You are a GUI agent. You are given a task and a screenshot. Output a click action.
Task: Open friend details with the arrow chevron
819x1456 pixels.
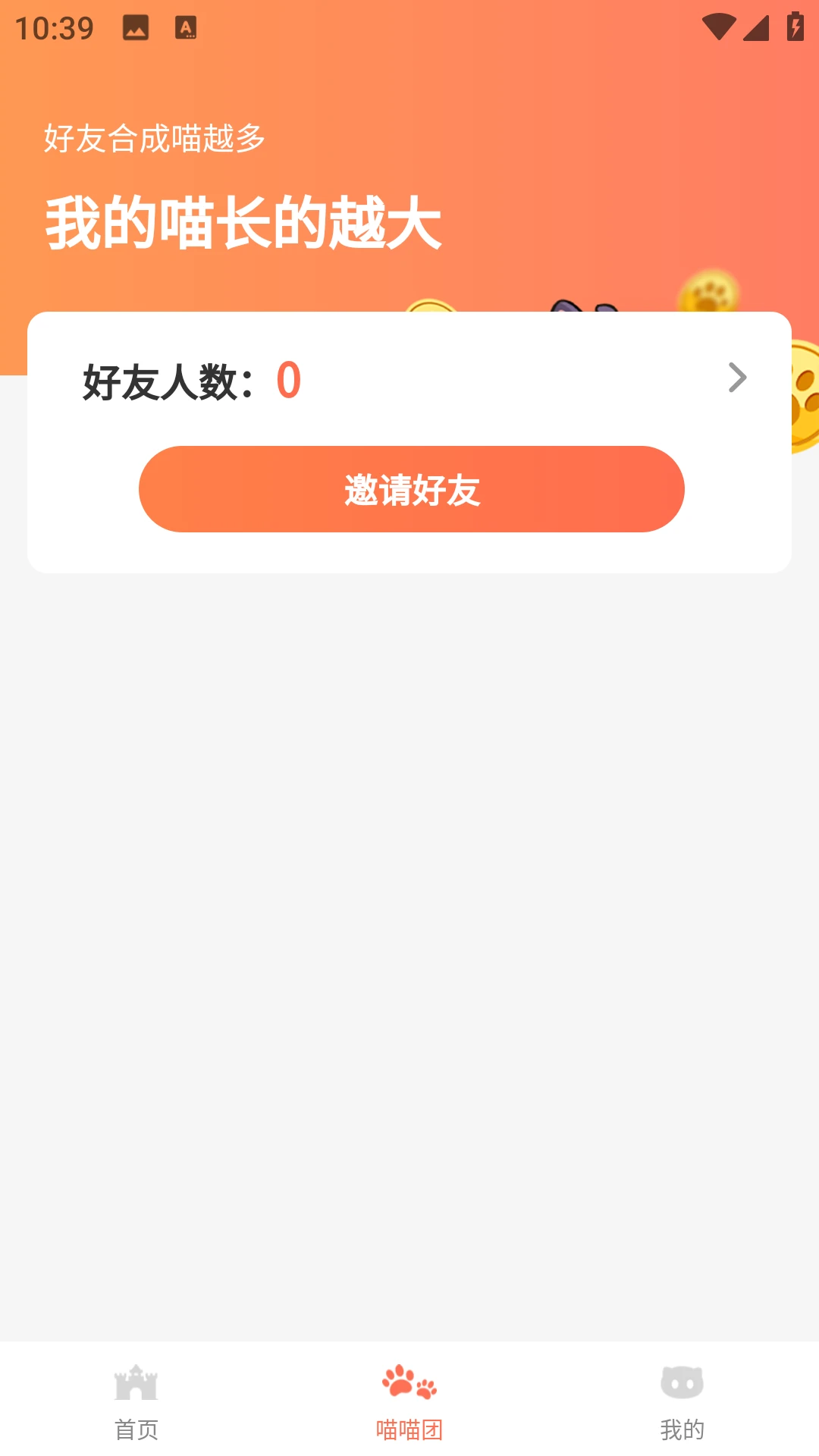[737, 377]
